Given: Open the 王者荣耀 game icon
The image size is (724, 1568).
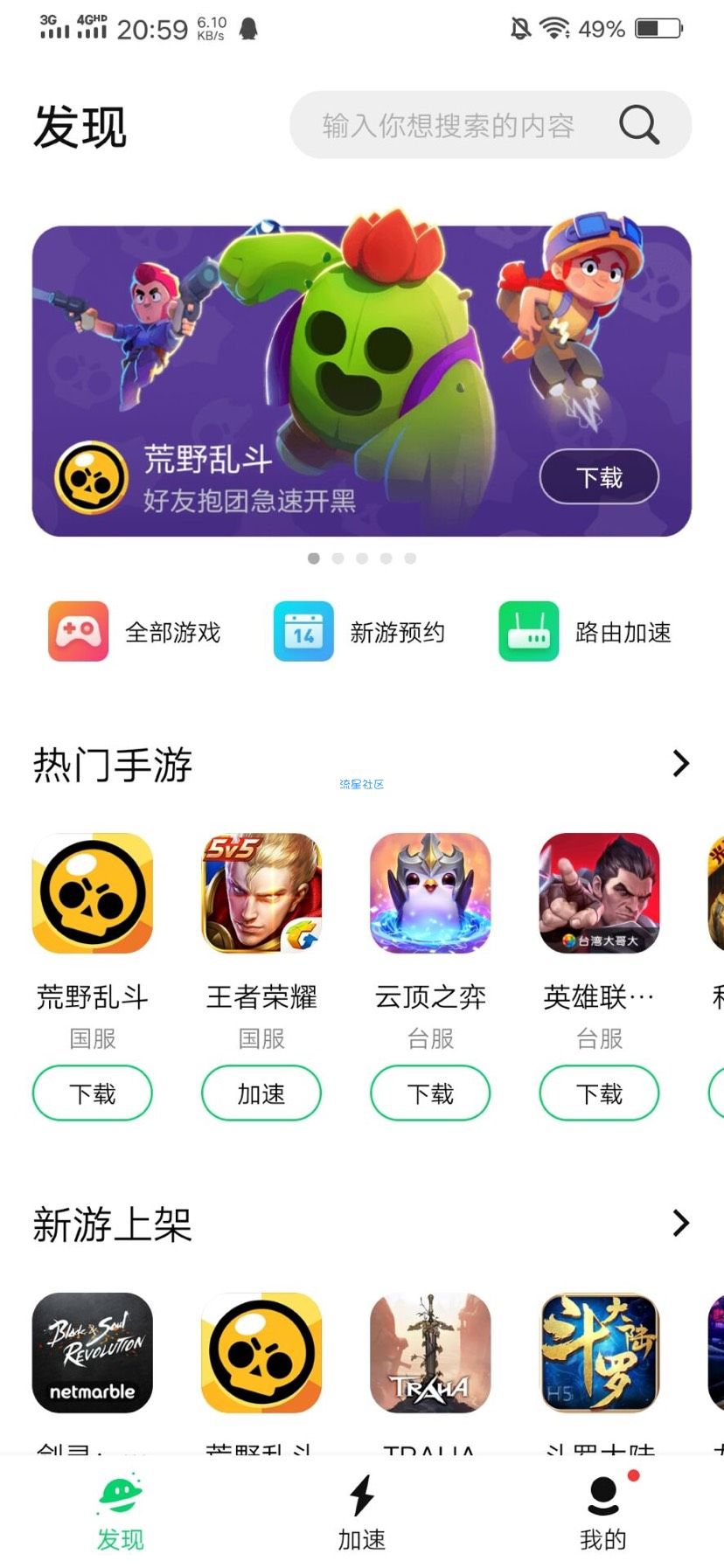Looking at the screenshot, I should 261,893.
